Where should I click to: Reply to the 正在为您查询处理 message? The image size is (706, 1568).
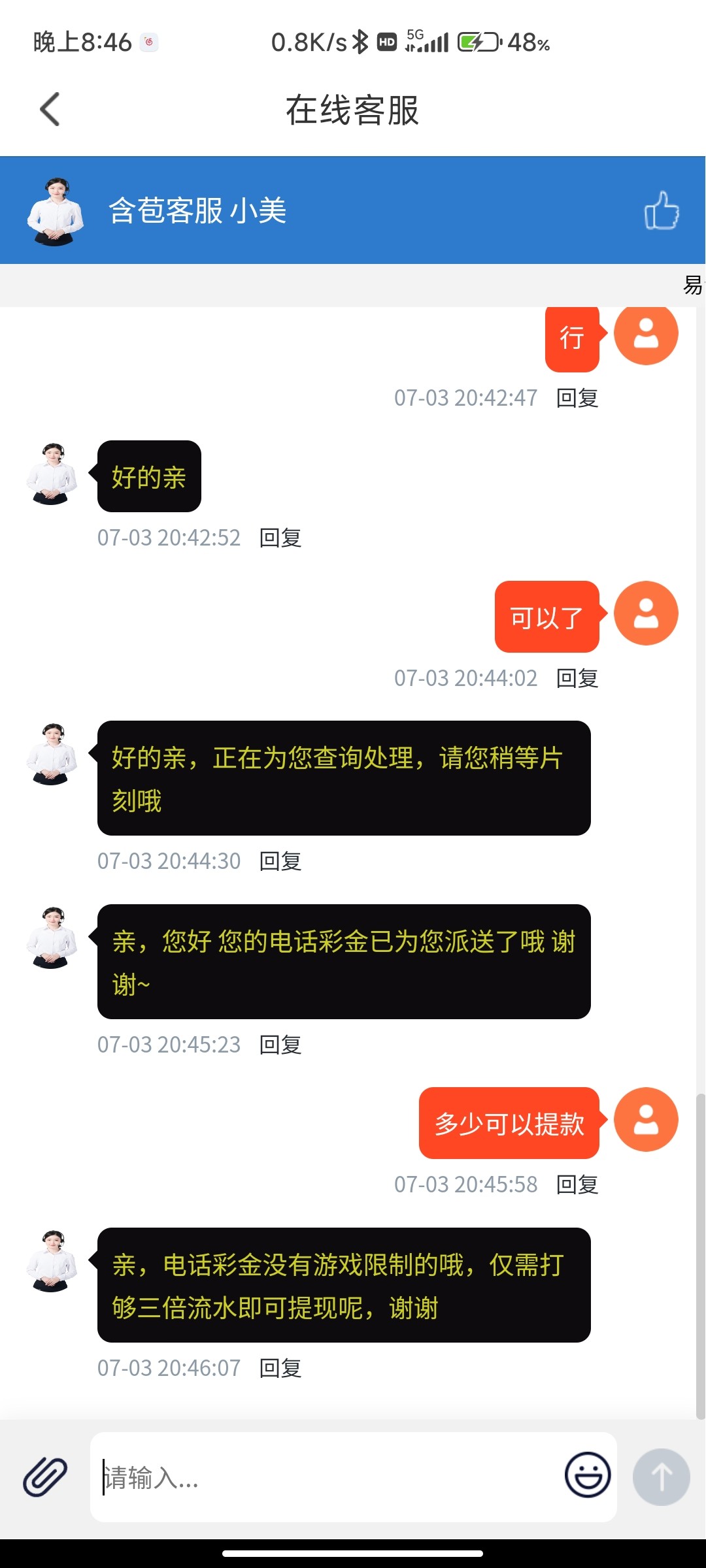pyautogui.click(x=280, y=861)
